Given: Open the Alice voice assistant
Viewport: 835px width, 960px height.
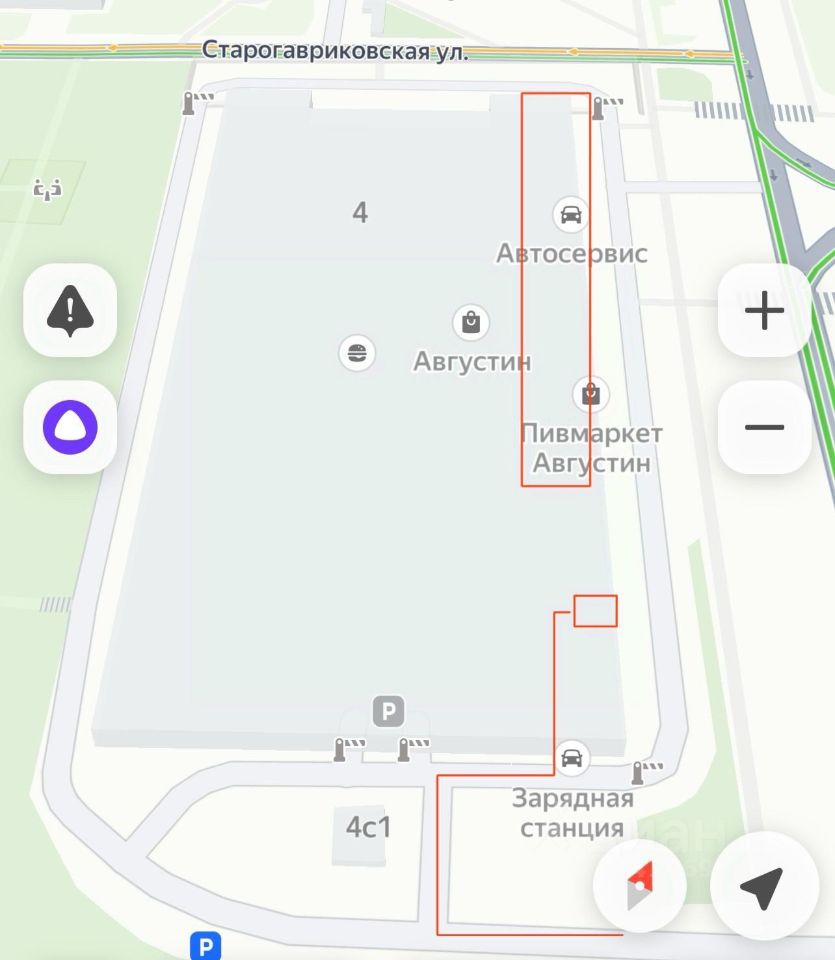Looking at the screenshot, I should point(70,427).
